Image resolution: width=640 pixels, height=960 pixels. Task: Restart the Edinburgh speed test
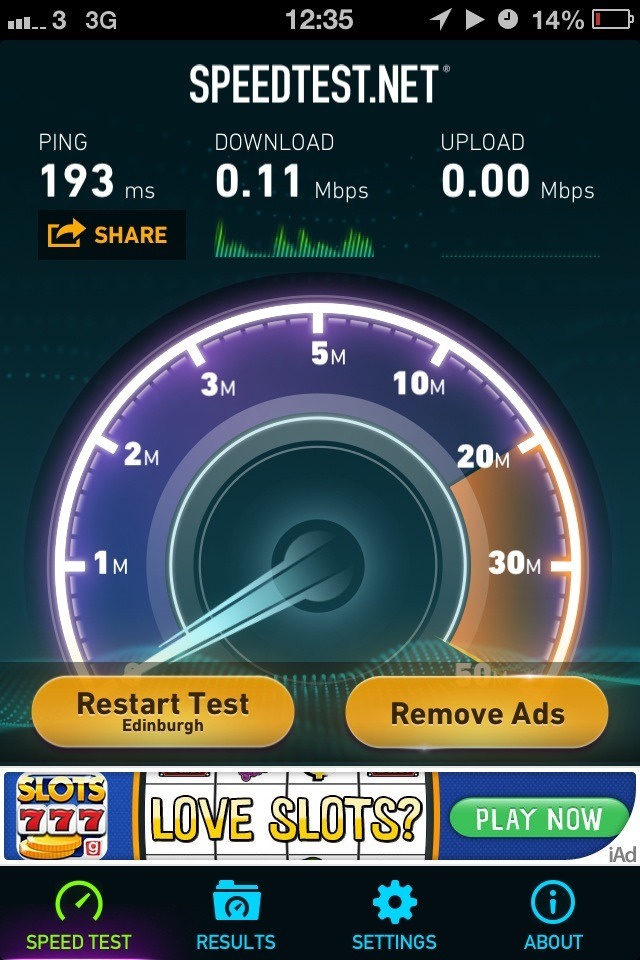click(x=163, y=711)
